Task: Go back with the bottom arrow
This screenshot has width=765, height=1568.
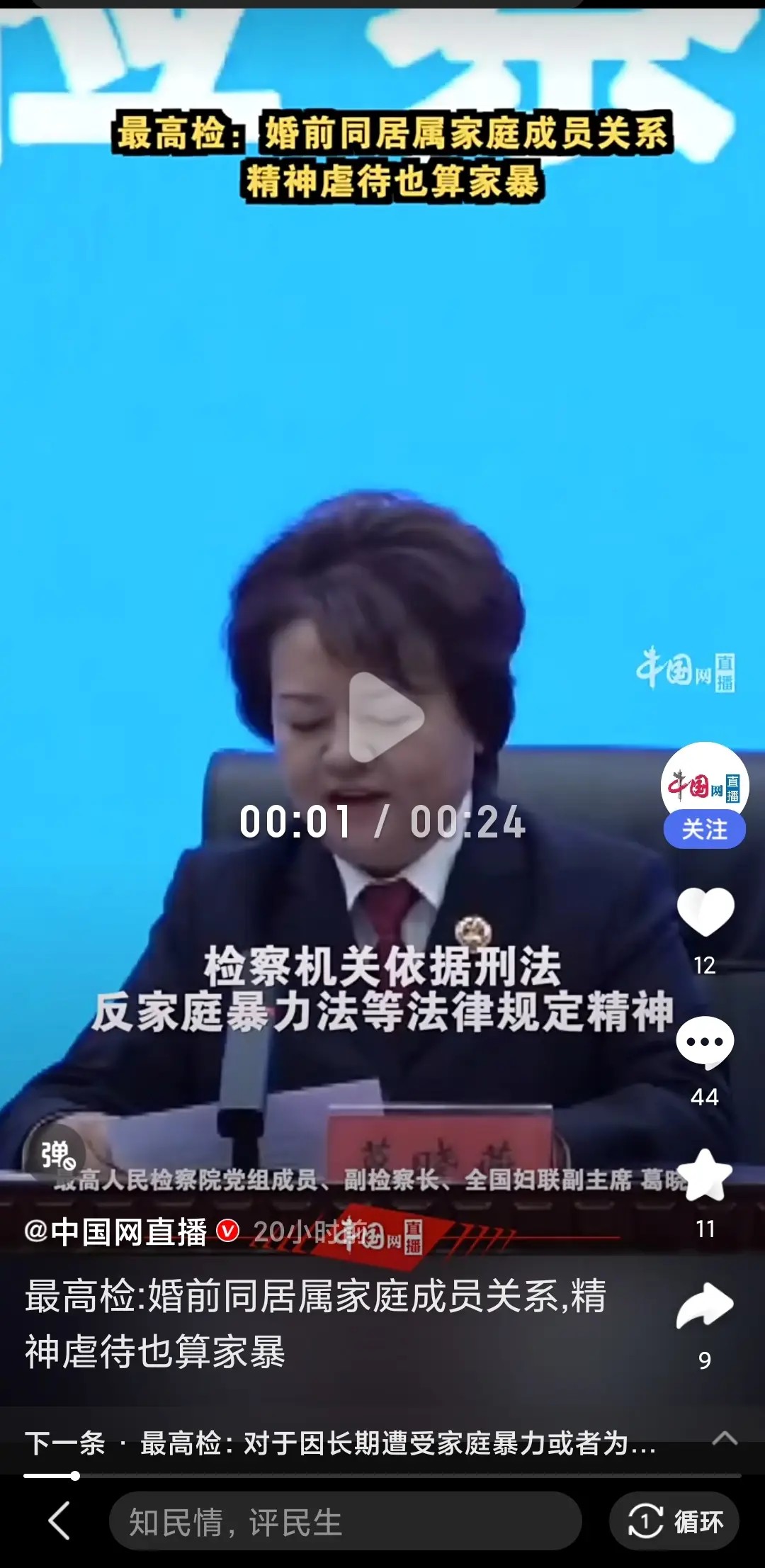Action: [x=59, y=1521]
